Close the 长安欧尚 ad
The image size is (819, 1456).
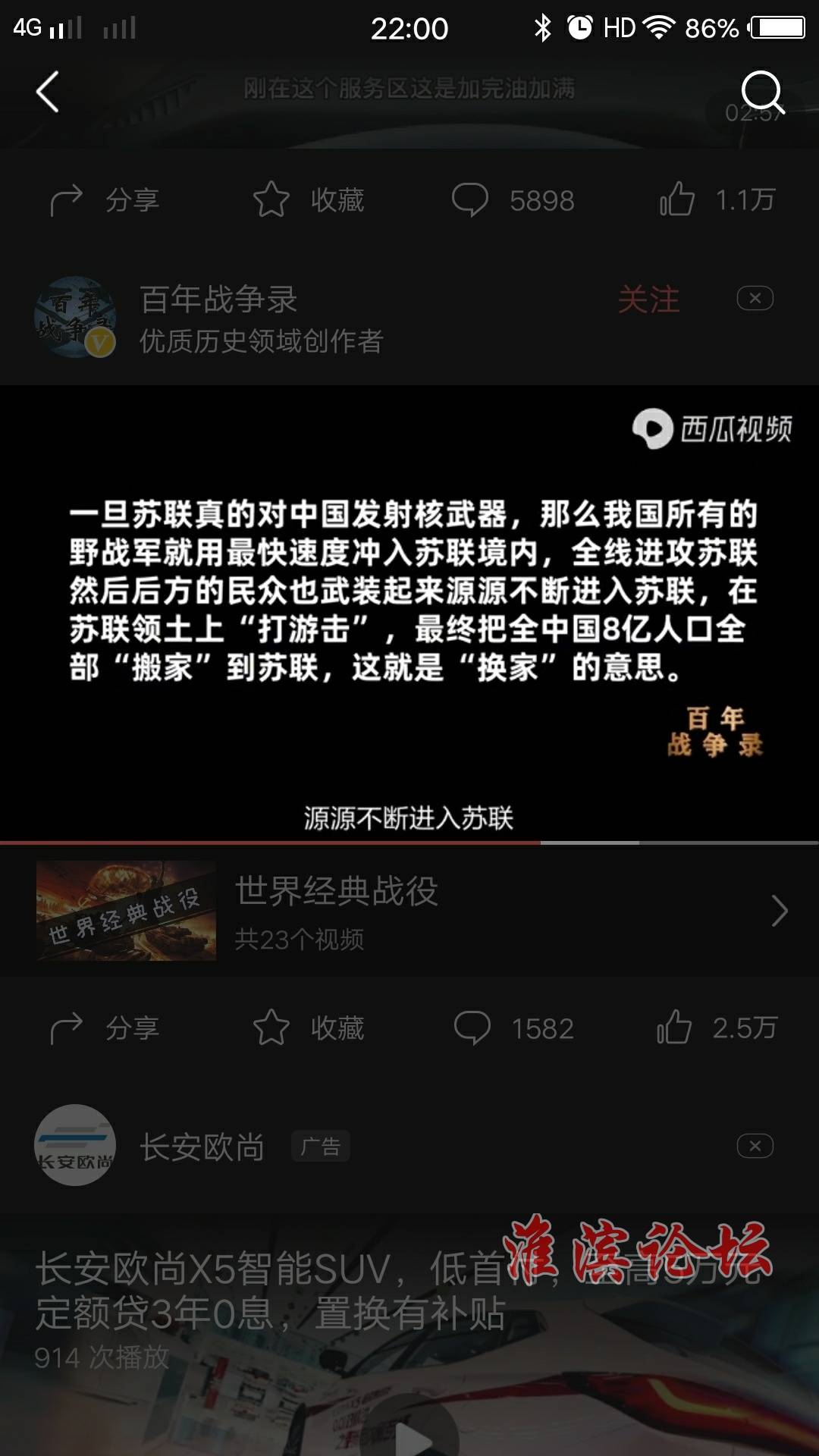click(755, 1146)
